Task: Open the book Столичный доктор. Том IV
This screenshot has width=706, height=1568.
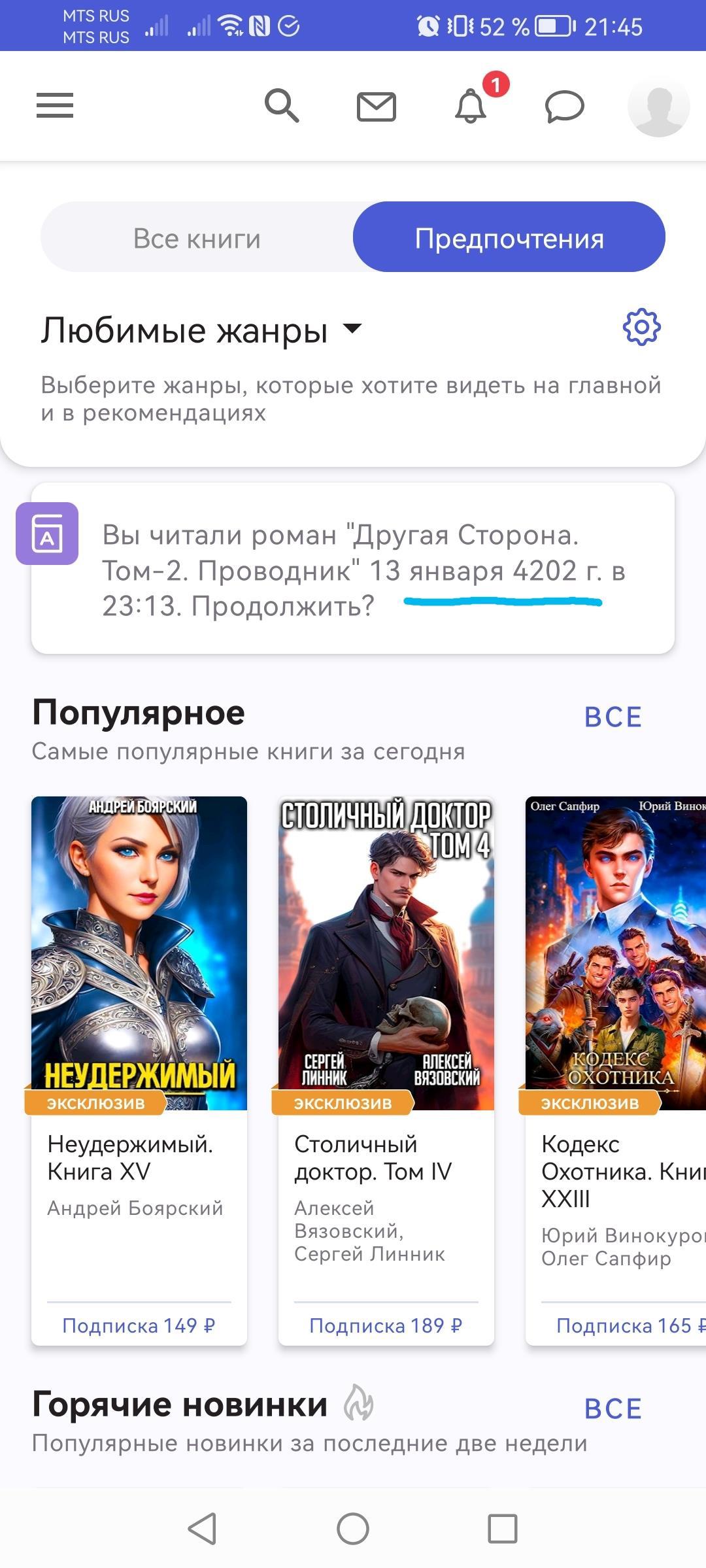Action: pos(386,1070)
